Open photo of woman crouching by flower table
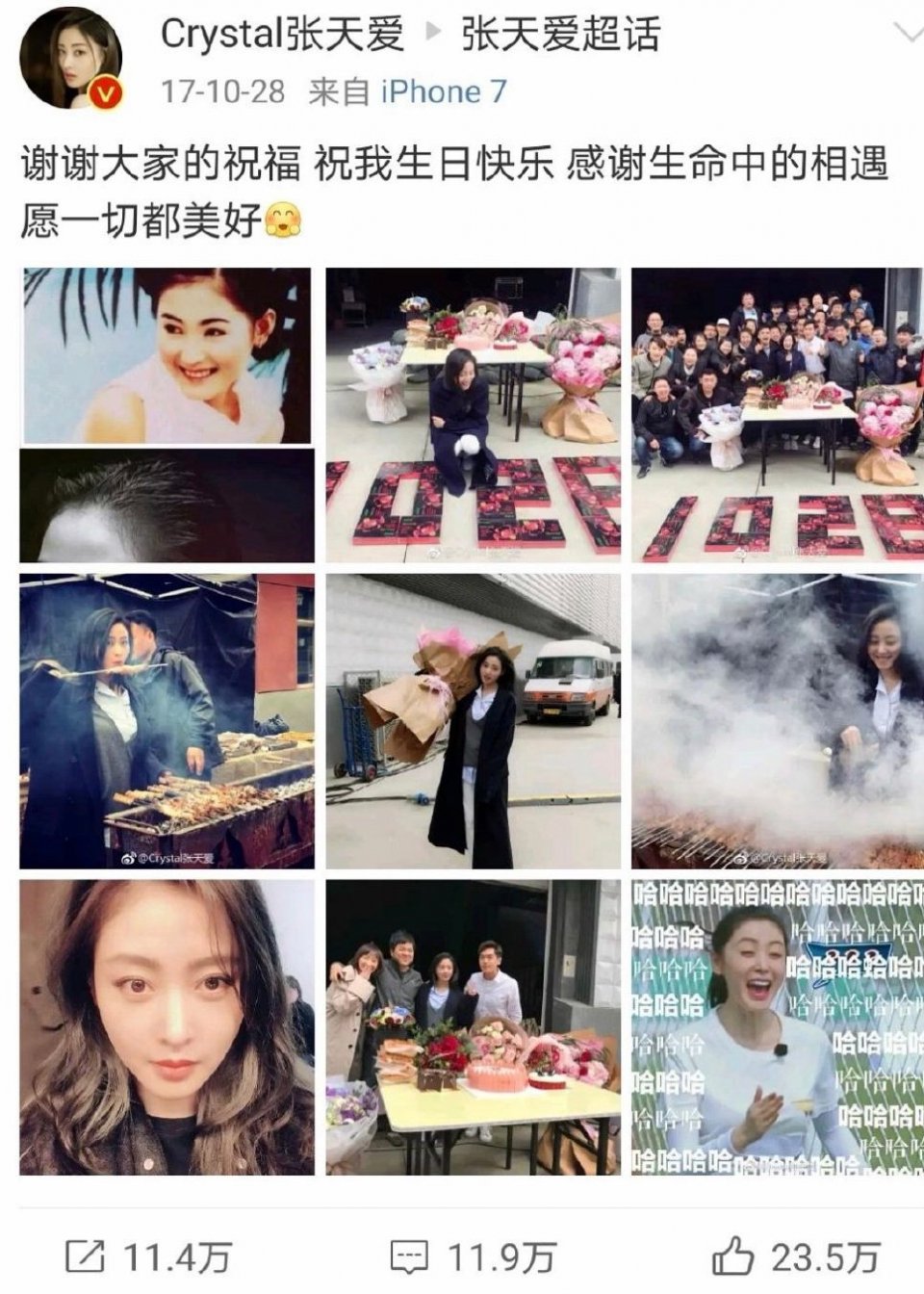Viewport: 924px width, 1294px height. click(473, 415)
